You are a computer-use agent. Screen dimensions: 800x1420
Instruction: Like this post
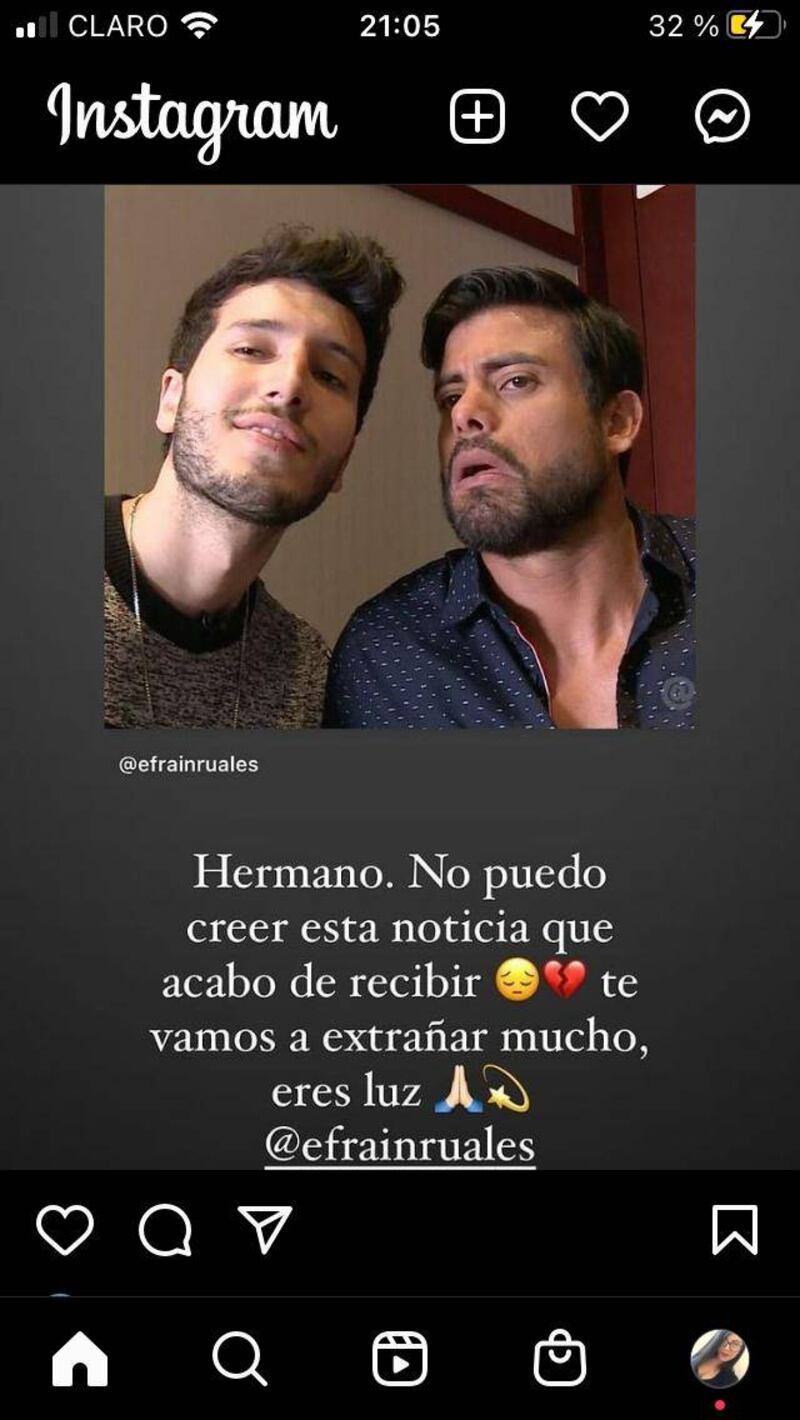coord(65,1229)
